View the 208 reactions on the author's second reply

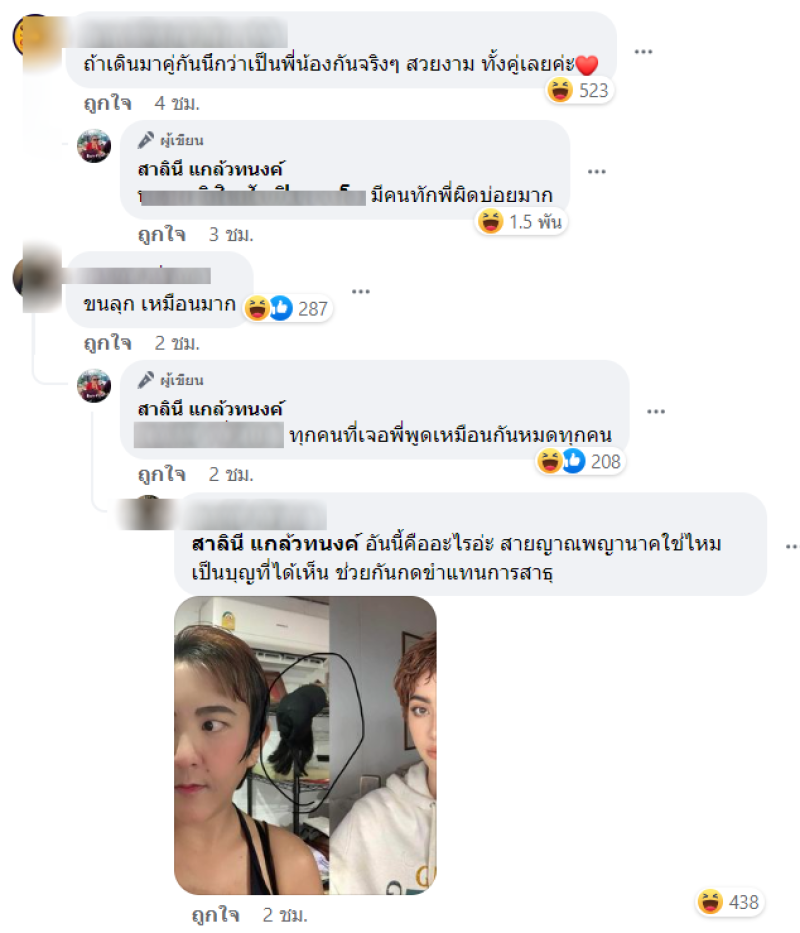click(580, 461)
